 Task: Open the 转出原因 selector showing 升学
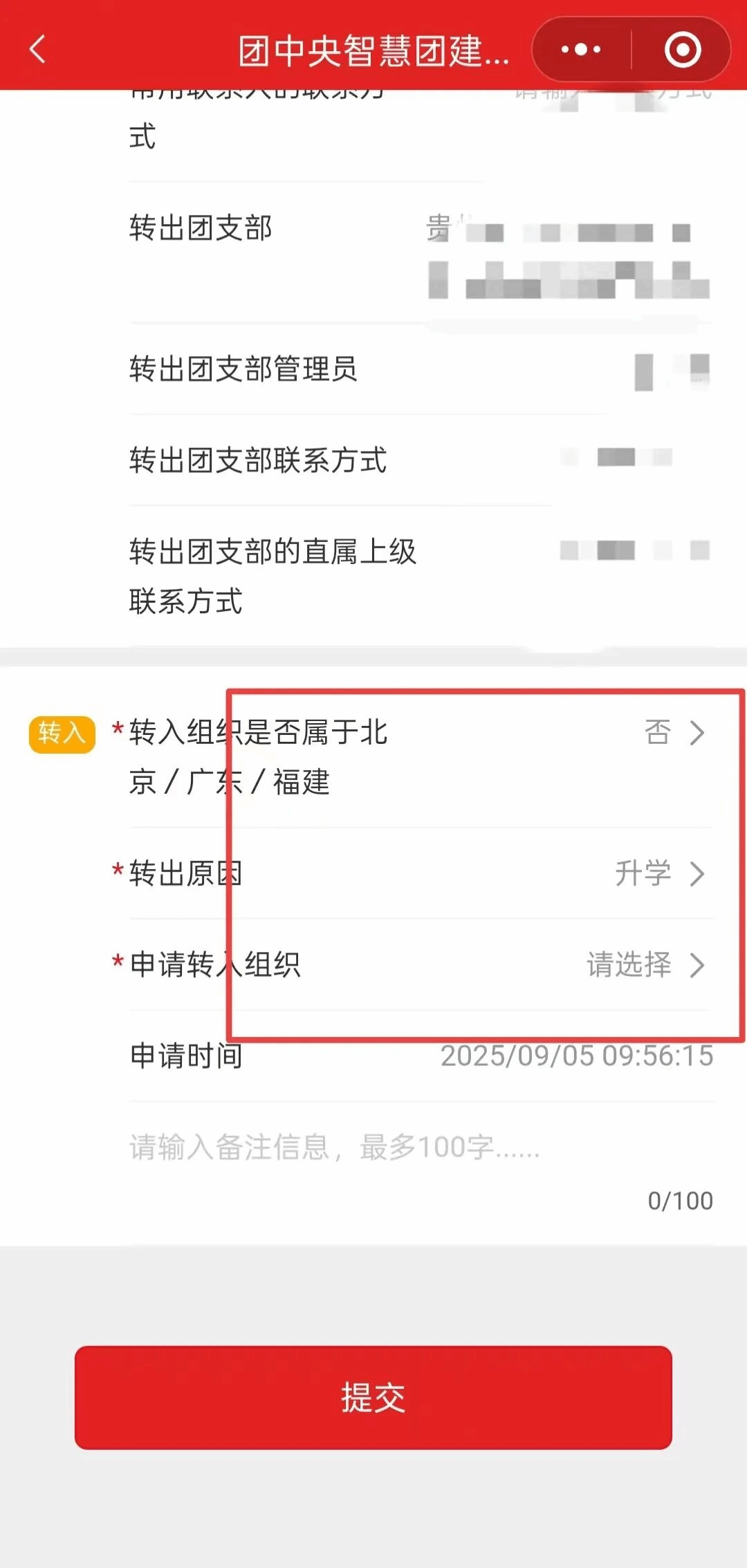[659, 874]
